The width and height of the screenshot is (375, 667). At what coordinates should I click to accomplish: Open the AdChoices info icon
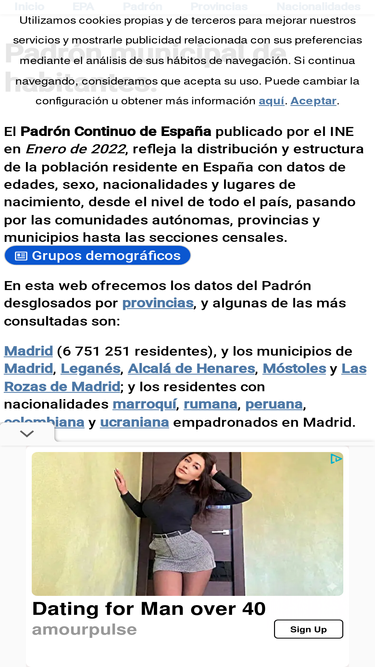point(336,459)
